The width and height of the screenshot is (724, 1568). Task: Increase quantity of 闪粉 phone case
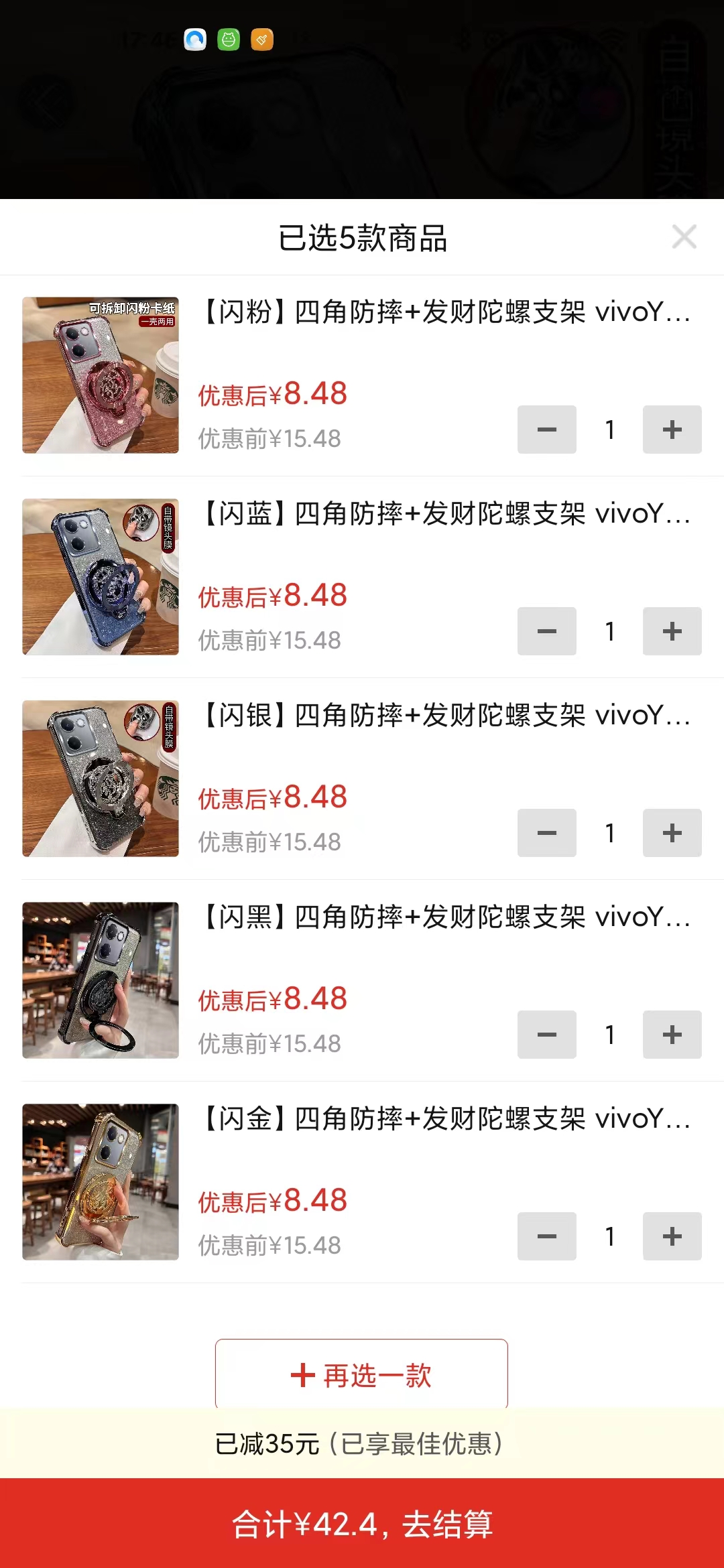pyautogui.click(x=672, y=430)
